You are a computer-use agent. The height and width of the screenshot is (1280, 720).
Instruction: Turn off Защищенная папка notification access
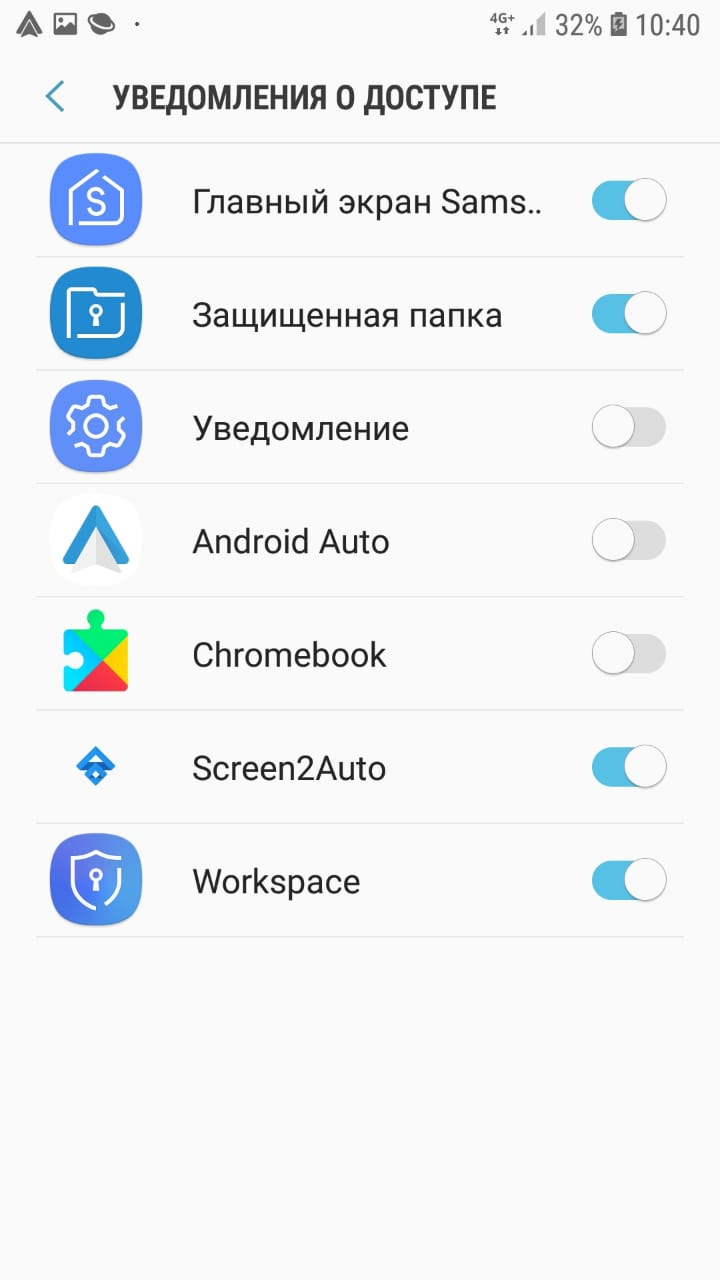coord(628,314)
